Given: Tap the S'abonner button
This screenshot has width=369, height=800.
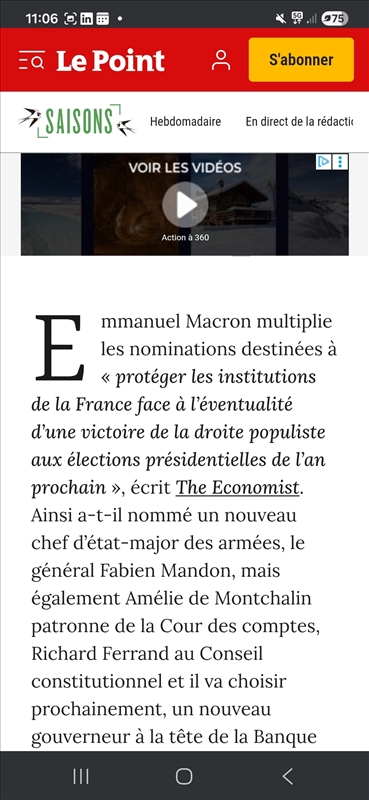Looking at the screenshot, I should pos(301,60).
